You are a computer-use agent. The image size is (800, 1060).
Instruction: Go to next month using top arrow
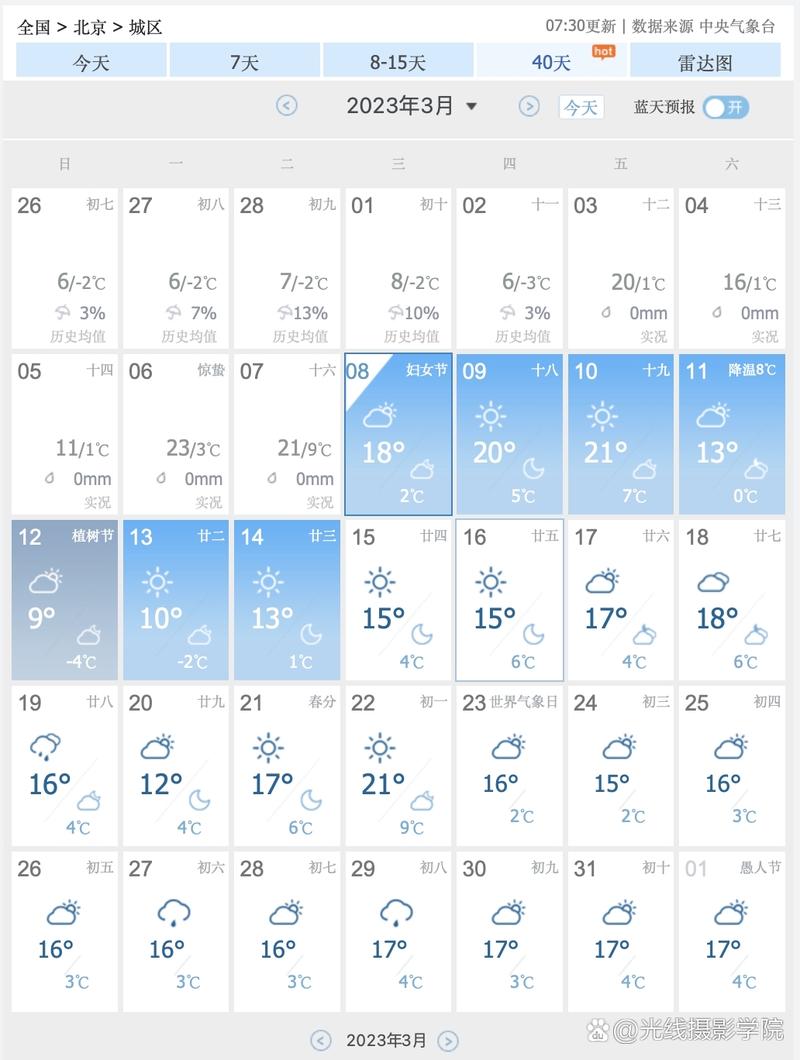[x=529, y=106]
